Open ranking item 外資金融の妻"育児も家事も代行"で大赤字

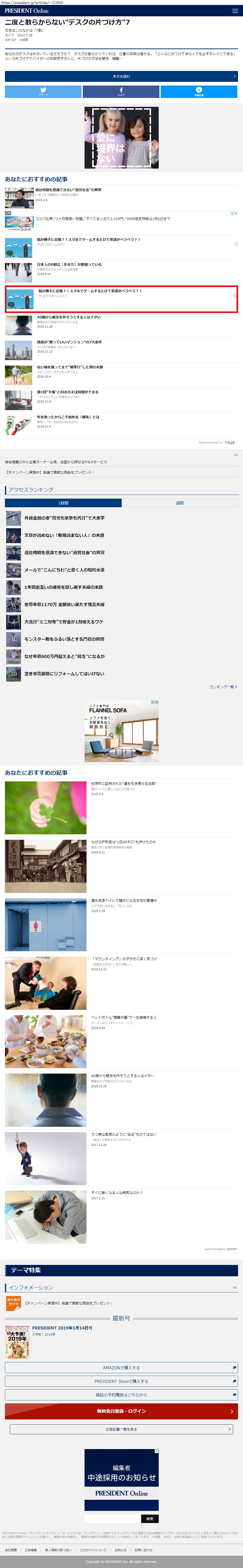click(64, 518)
